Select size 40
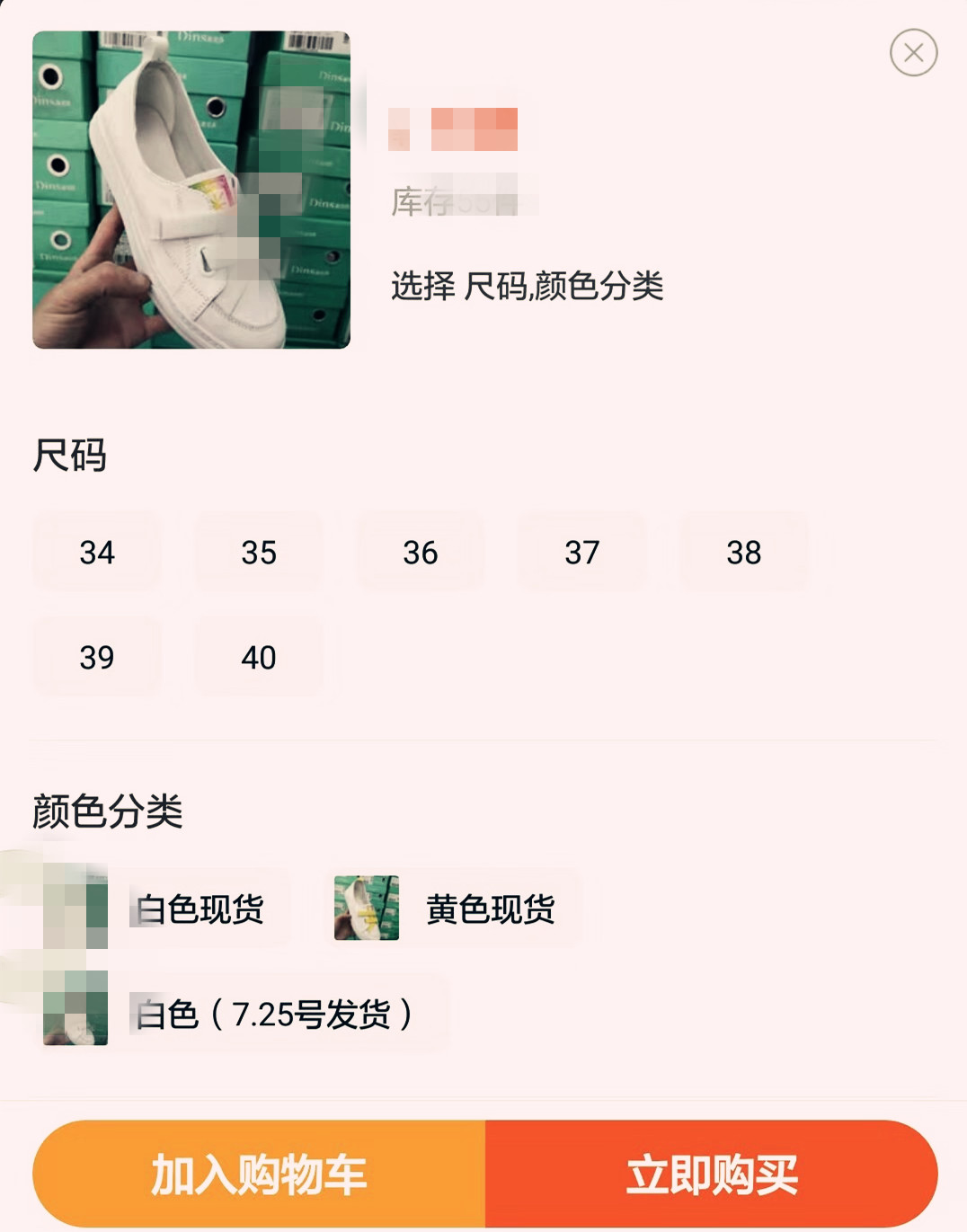Image resolution: width=967 pixels, height=1232 pixels. (259, 657)
